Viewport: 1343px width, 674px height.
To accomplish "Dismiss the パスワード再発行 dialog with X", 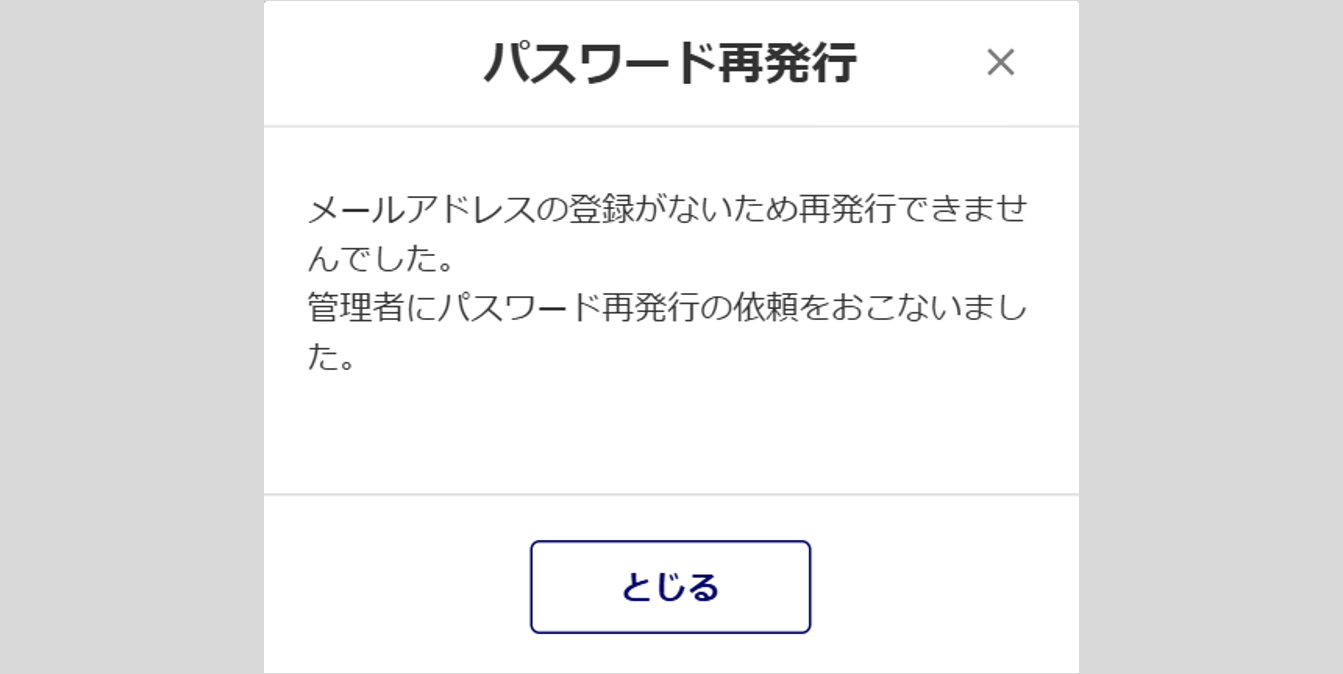I will [x=1000, y=63].
